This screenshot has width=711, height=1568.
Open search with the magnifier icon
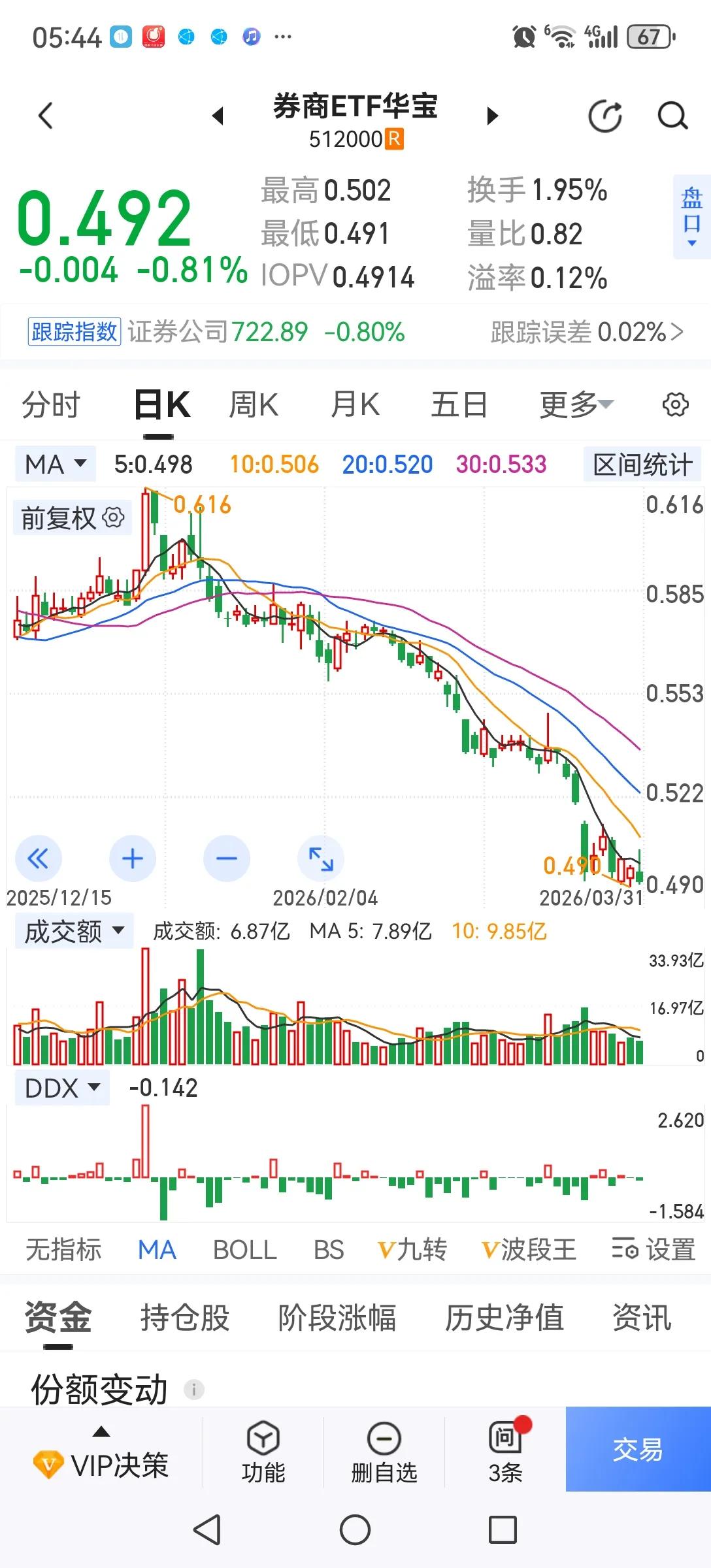[672, 116]
